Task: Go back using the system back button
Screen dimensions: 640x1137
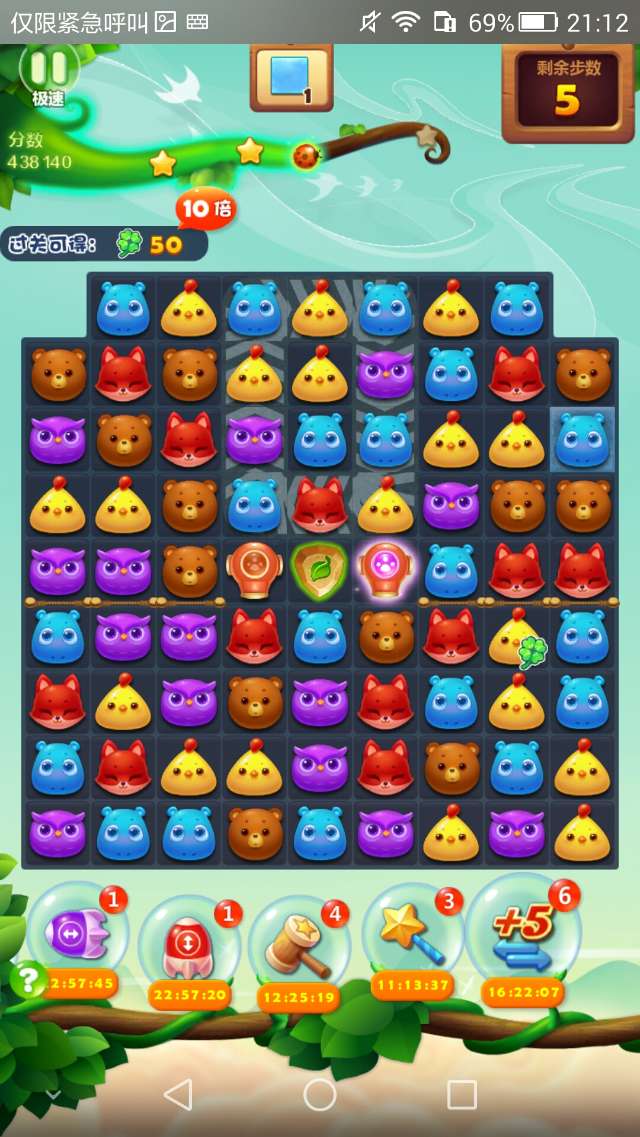Action: [x=177, y=1094]
